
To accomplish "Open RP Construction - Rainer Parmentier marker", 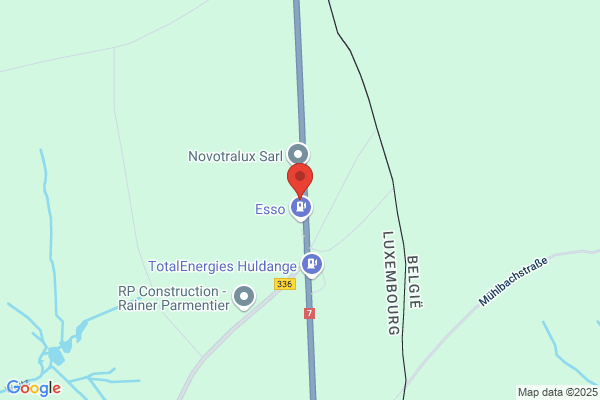I will click(244, 297).
